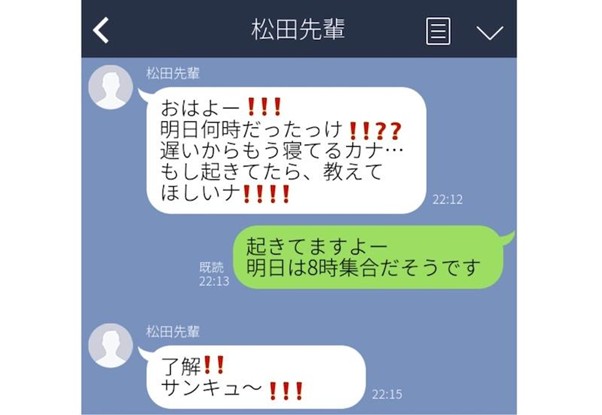The image size is (602, 415).
Task: Go back from the 松田先輩 chat
Action: (x=101, y=30)
